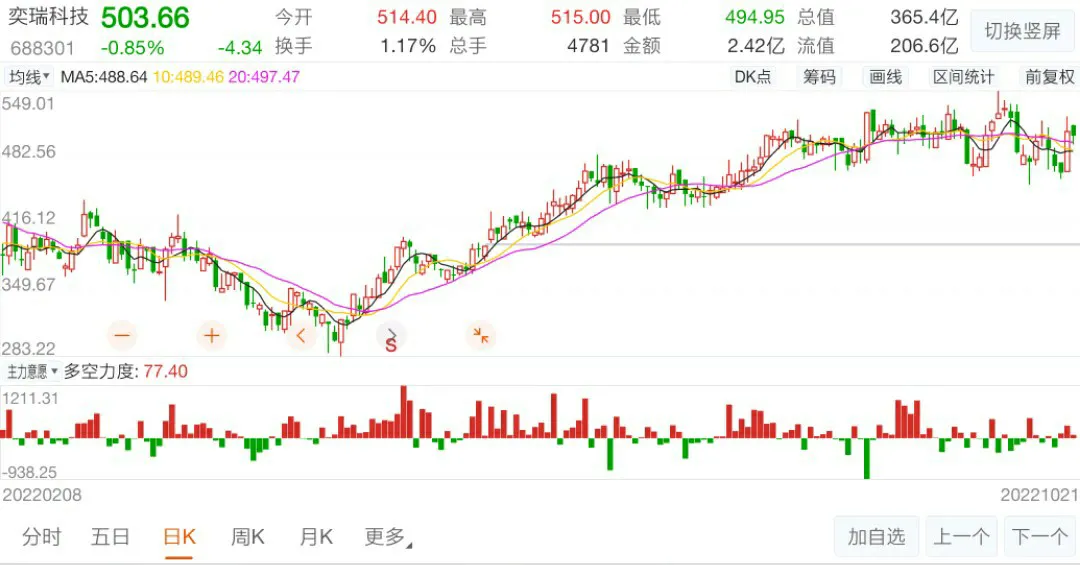Open the 主力意愿 sub-indicator dropdown
The width and height of the screenshot is (1080, 565).
point(29,371)
